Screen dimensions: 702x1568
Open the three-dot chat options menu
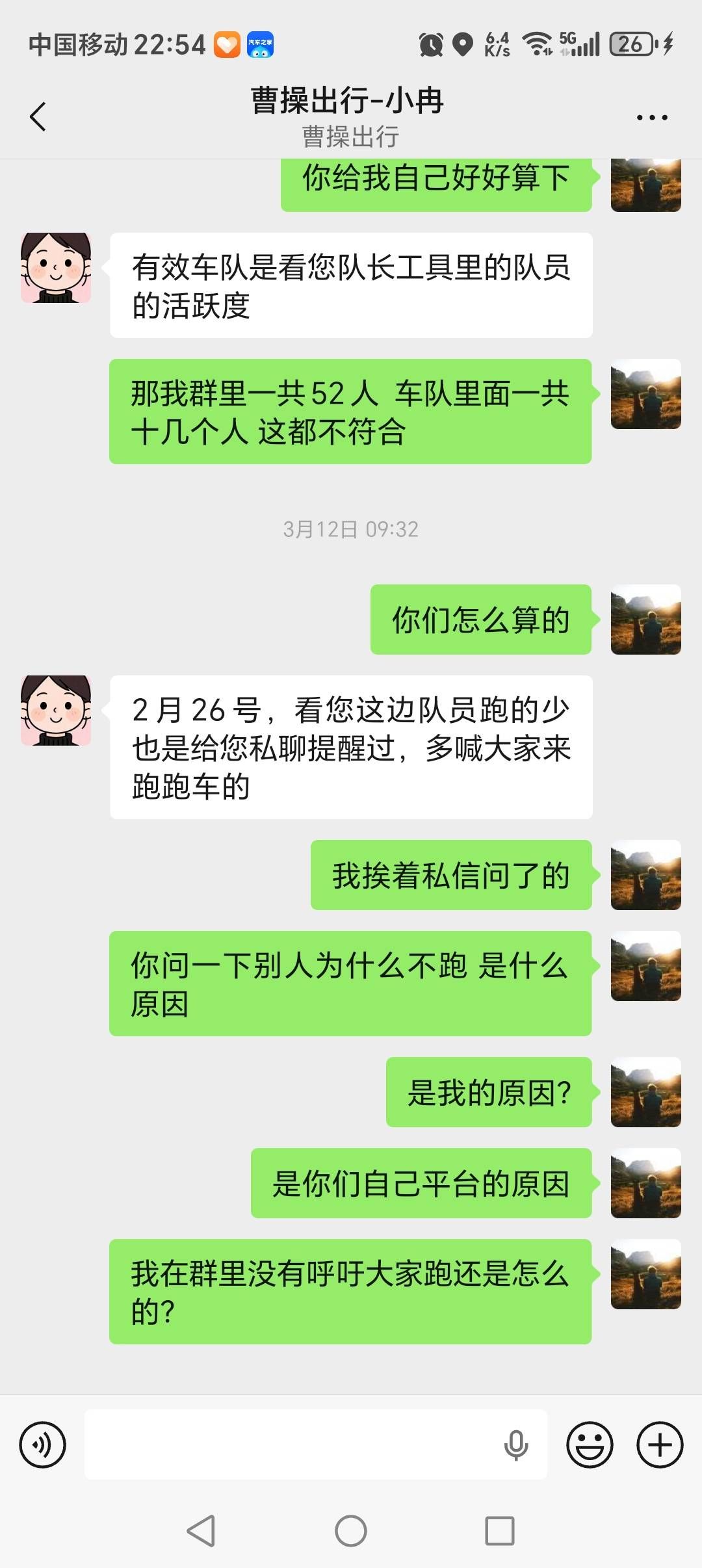click(x=652, y=118)
